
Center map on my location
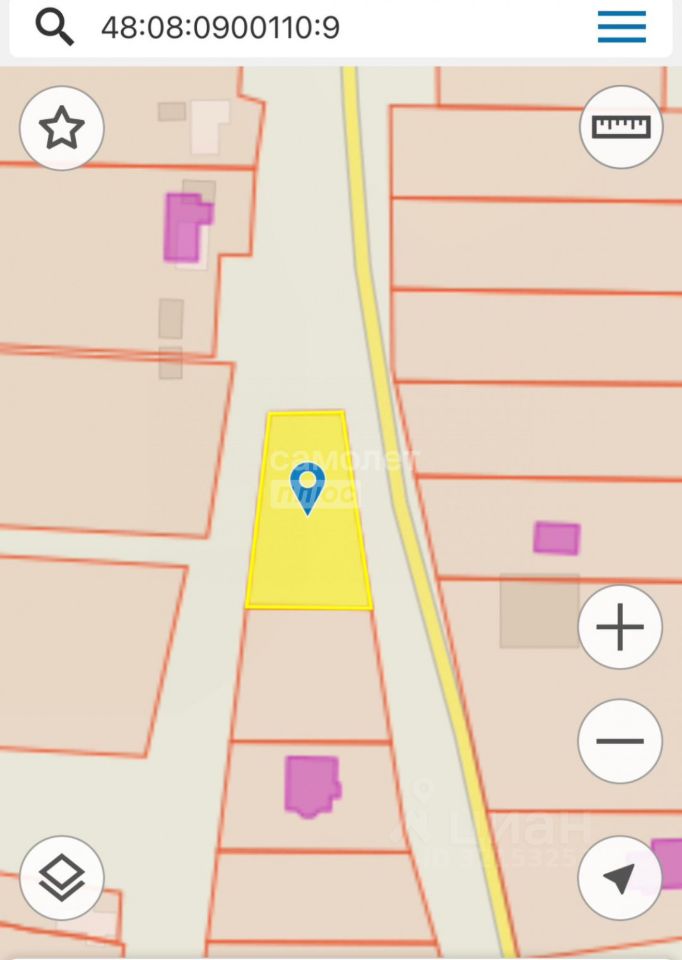pyautogui.click(x=620, y=878)
